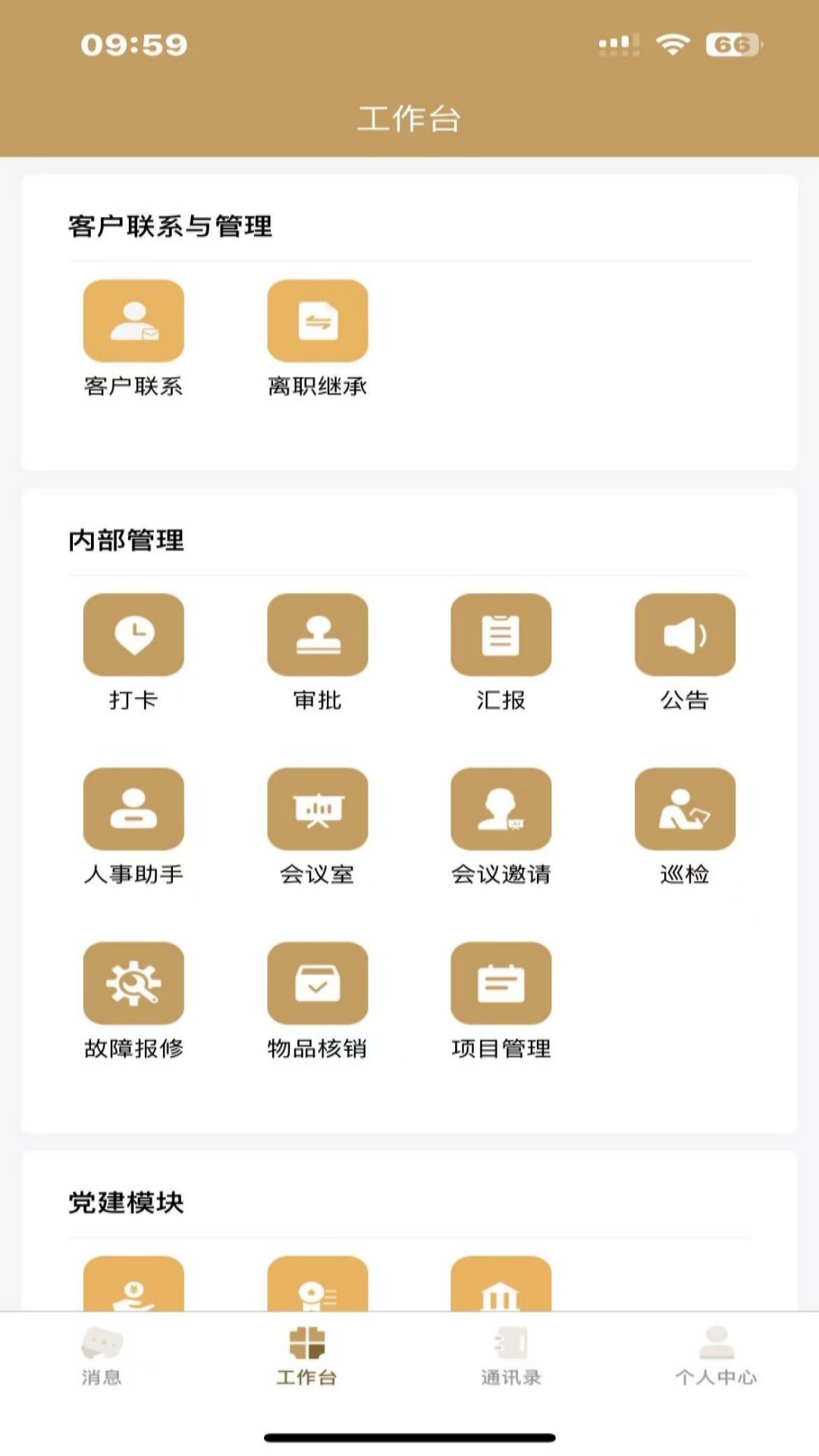Screen dimensions: 819x1456
Task: Select the 巡检 inspection icon
Action: pos(685,808)
